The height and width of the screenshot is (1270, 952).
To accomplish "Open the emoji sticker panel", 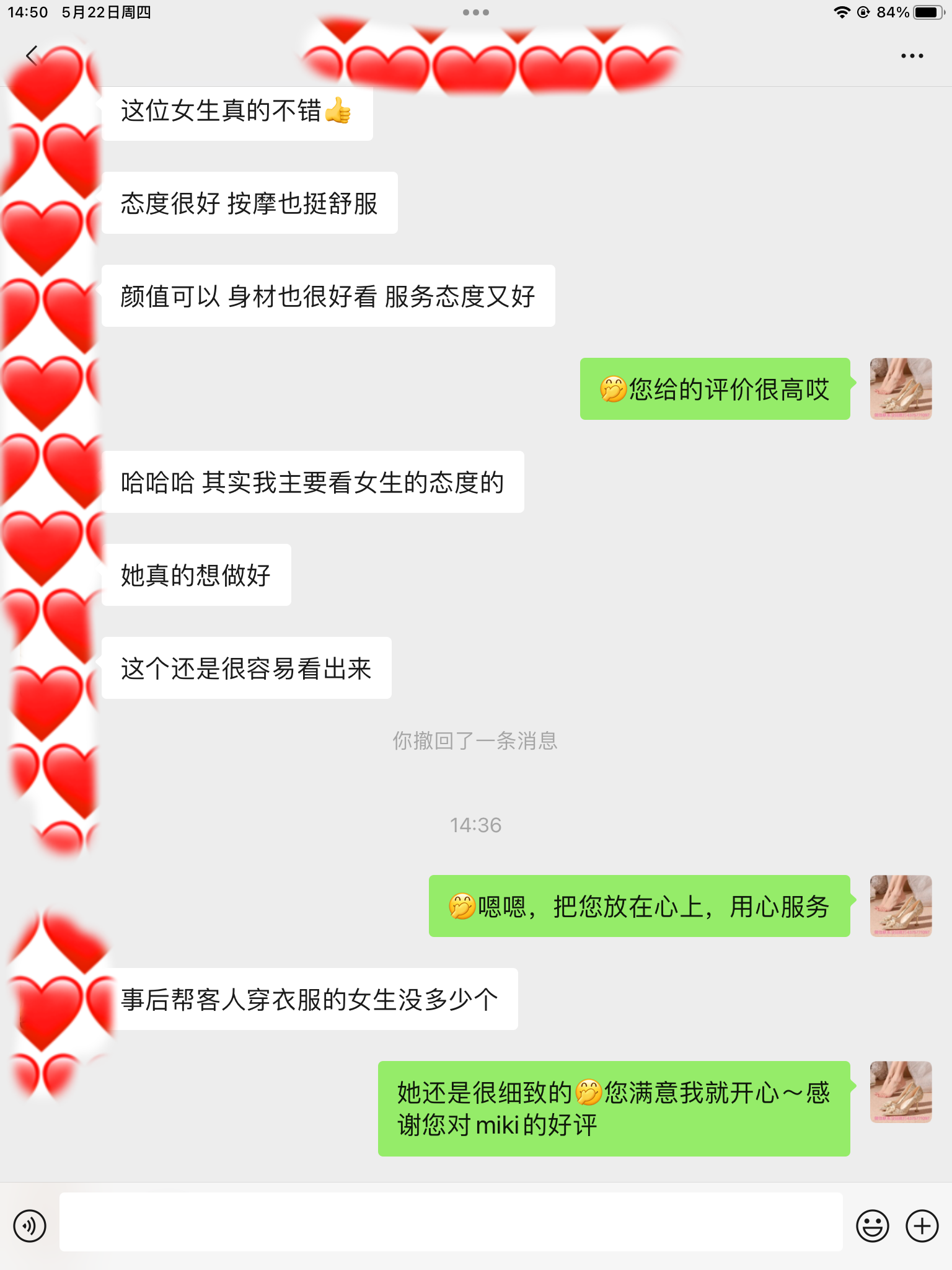I will click(872, 1226).
